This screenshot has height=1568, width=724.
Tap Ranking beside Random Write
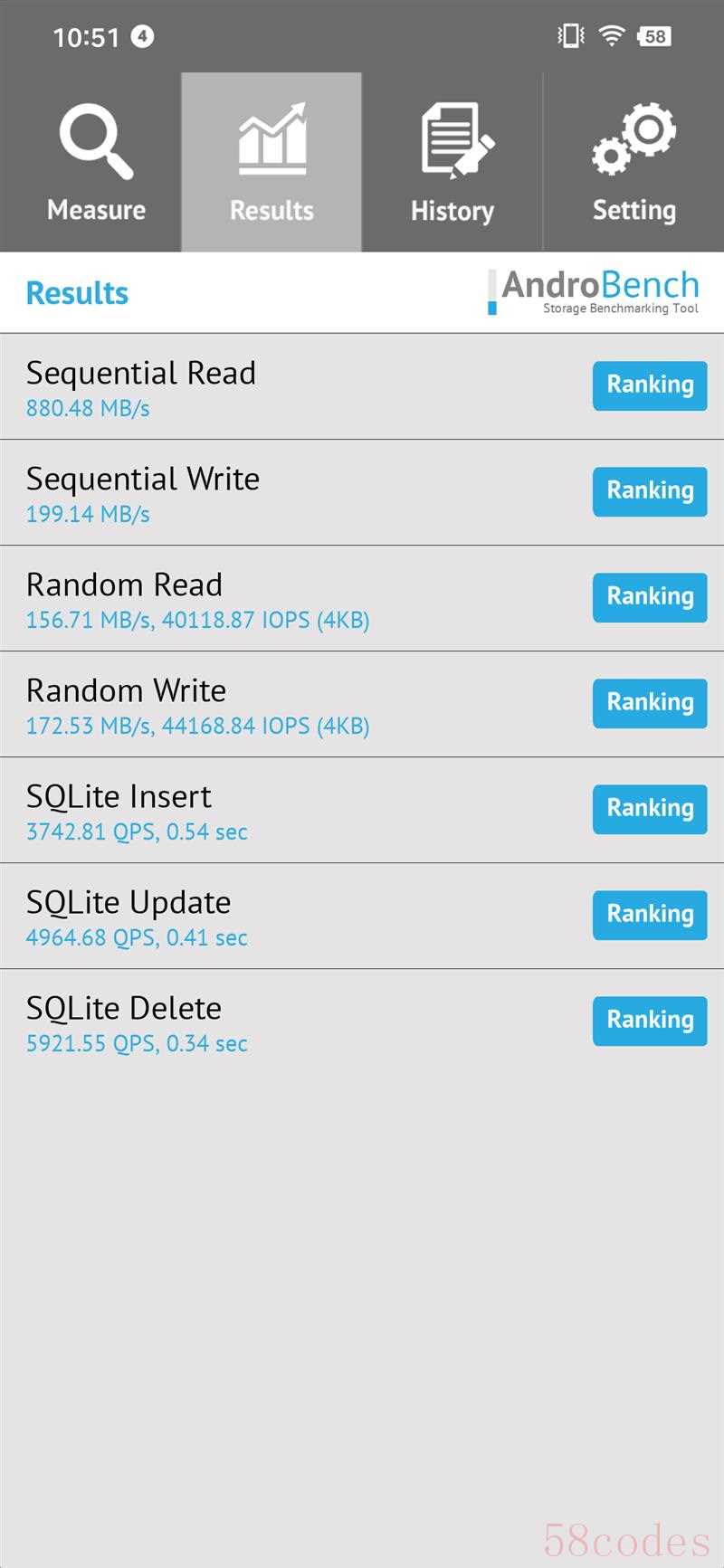click(649, 703)
